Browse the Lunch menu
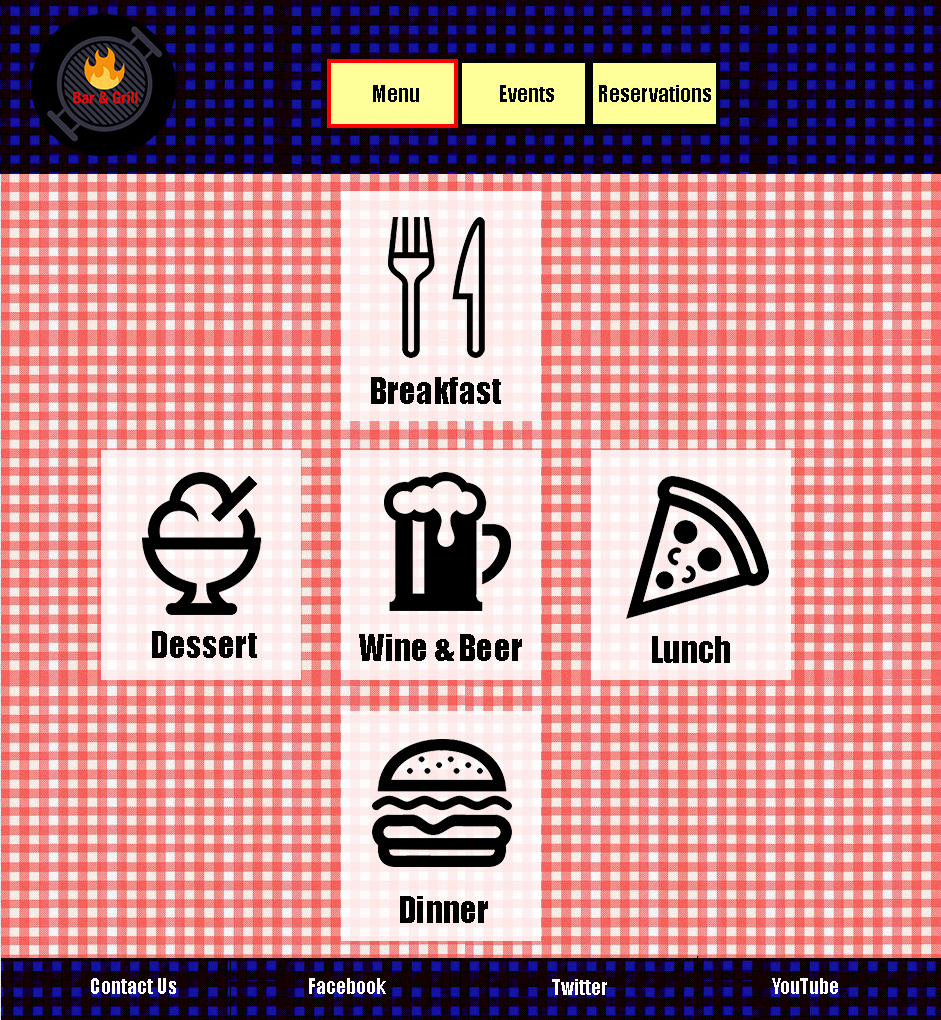 tap(691, 565)
